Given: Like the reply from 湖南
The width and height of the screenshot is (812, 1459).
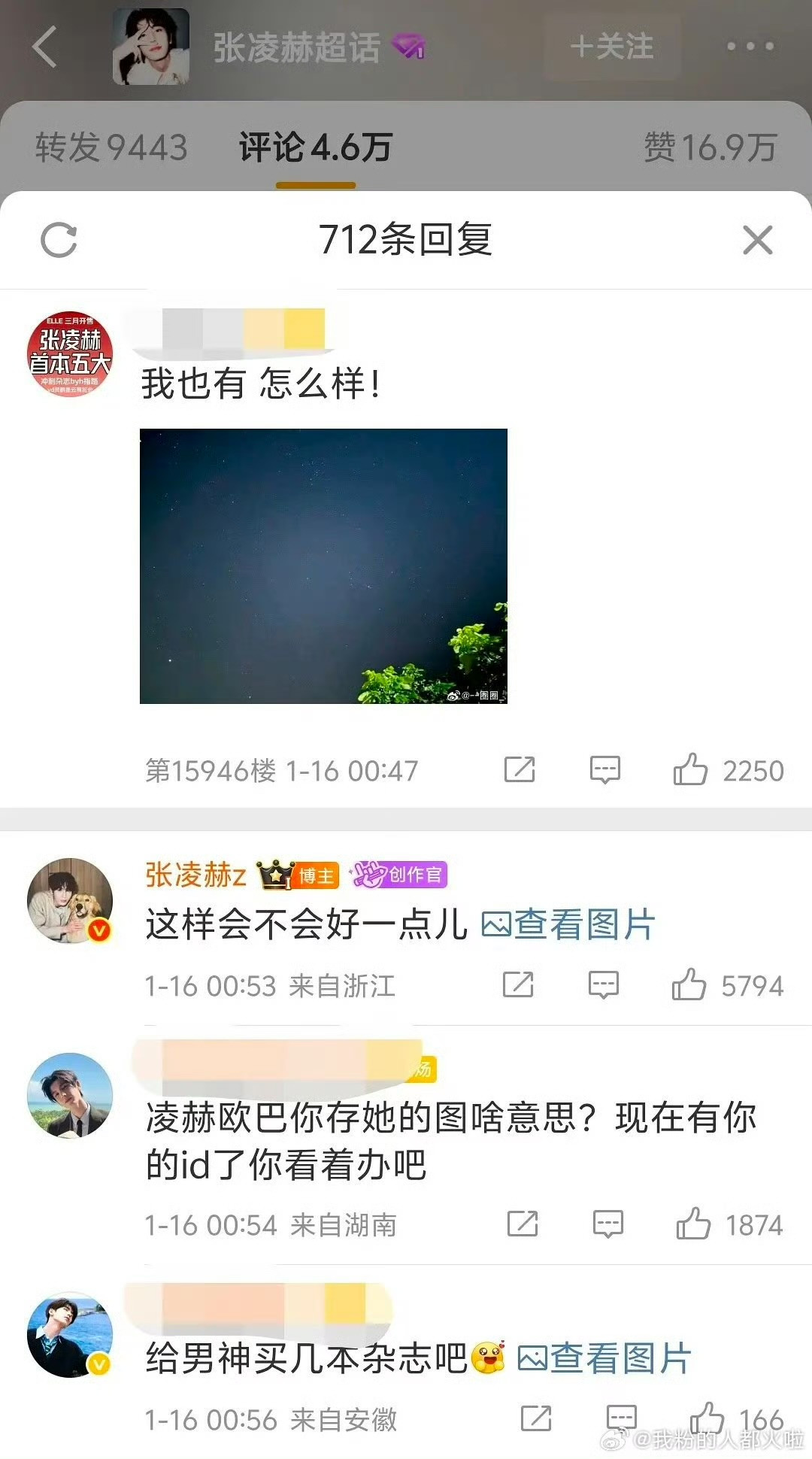Looking at the screenshot, I should tap(692, 1224).
